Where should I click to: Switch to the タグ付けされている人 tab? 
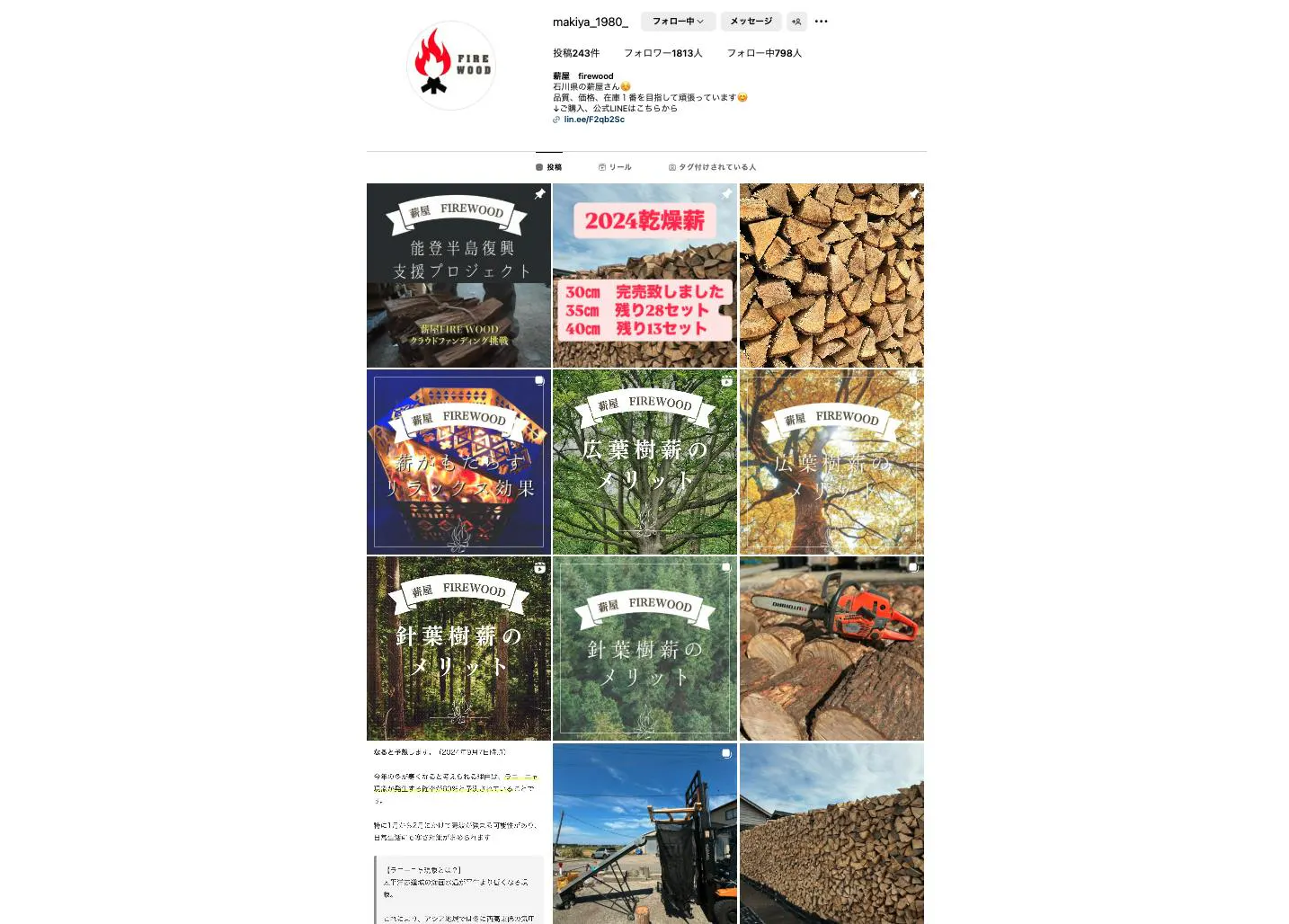[712, 167]
